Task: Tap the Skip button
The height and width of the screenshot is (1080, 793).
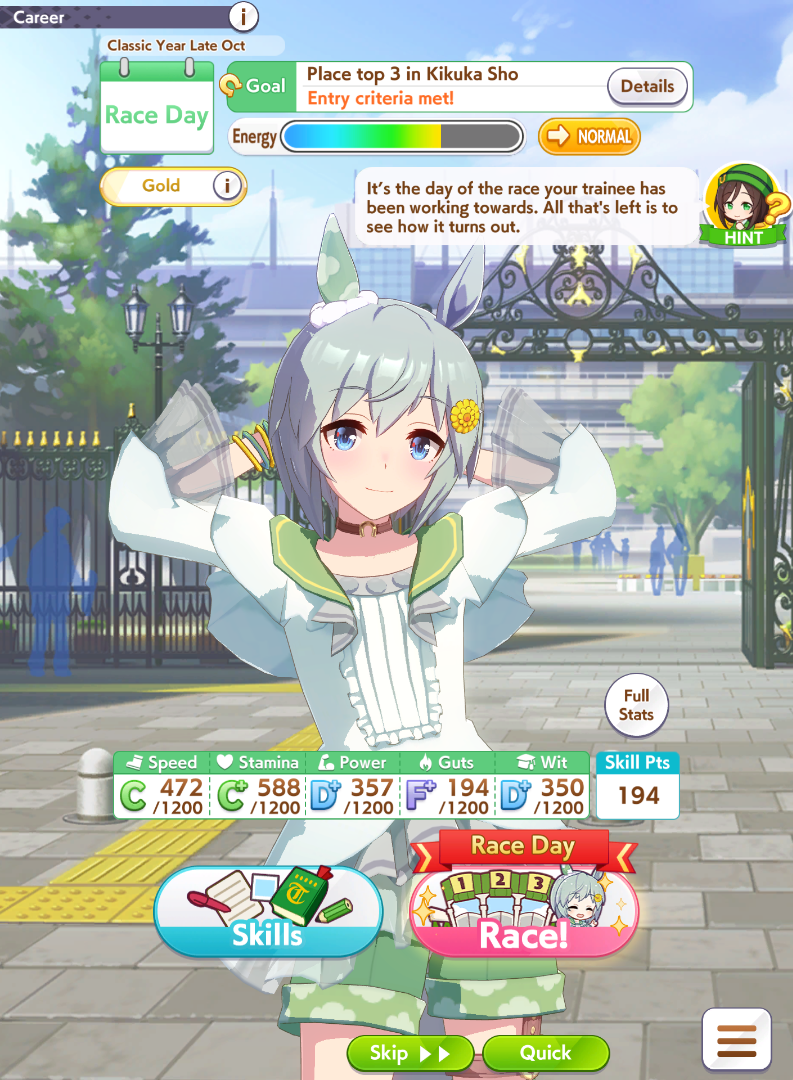Action: (410, 1053)
